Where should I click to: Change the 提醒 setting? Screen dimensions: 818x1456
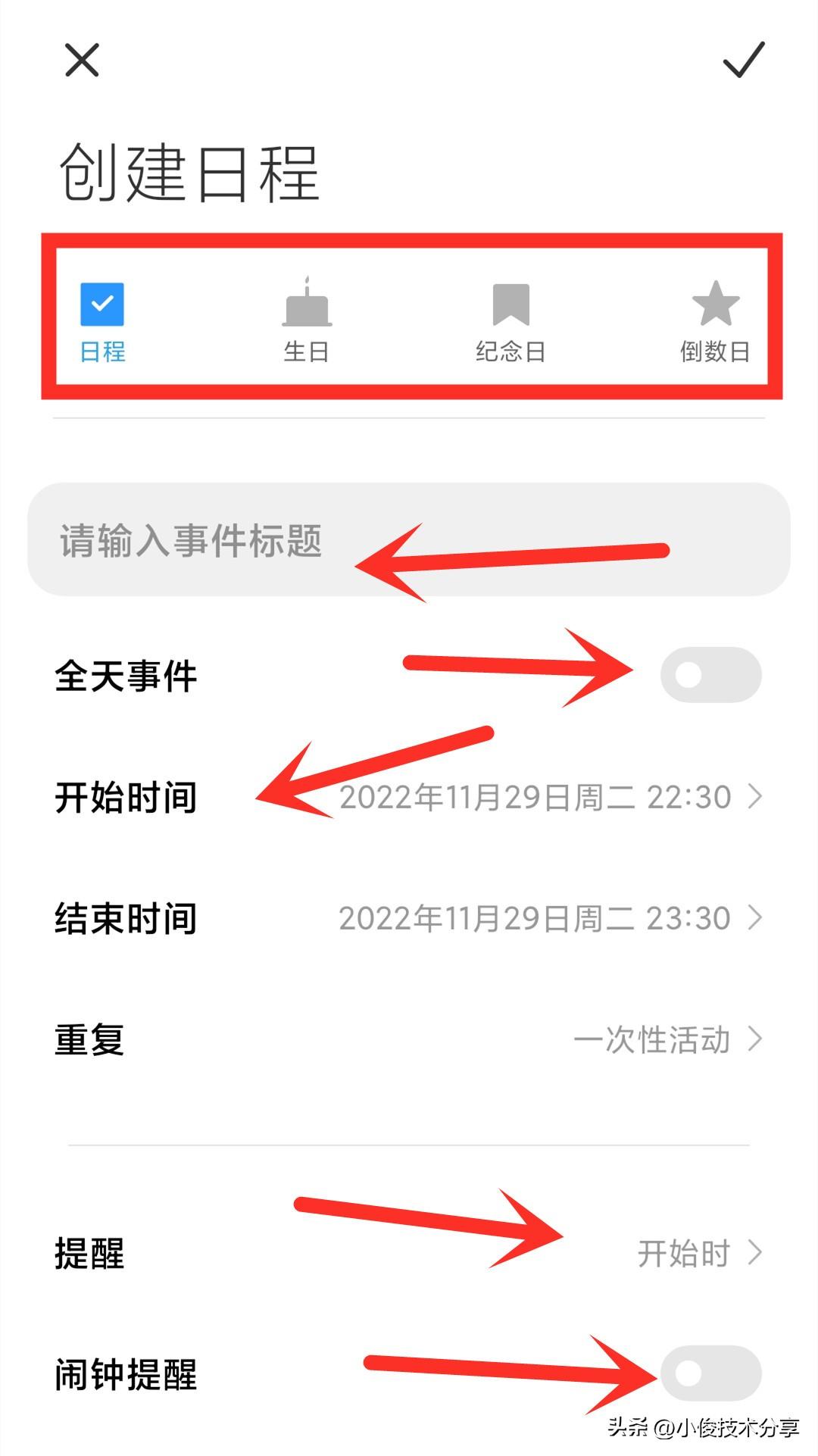pos(697,1253)
